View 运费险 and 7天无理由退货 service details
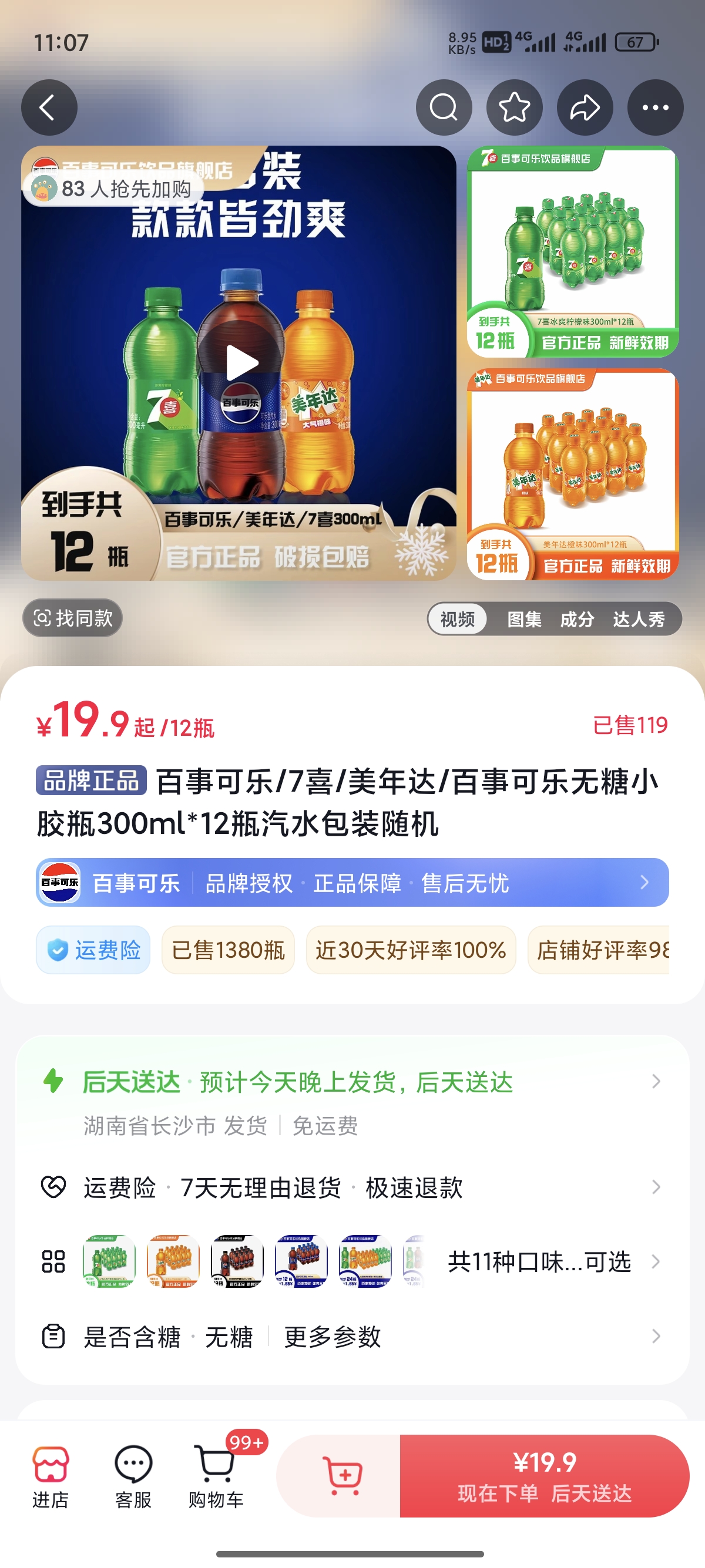The image size is (705, 1568). click(352, 1187)
